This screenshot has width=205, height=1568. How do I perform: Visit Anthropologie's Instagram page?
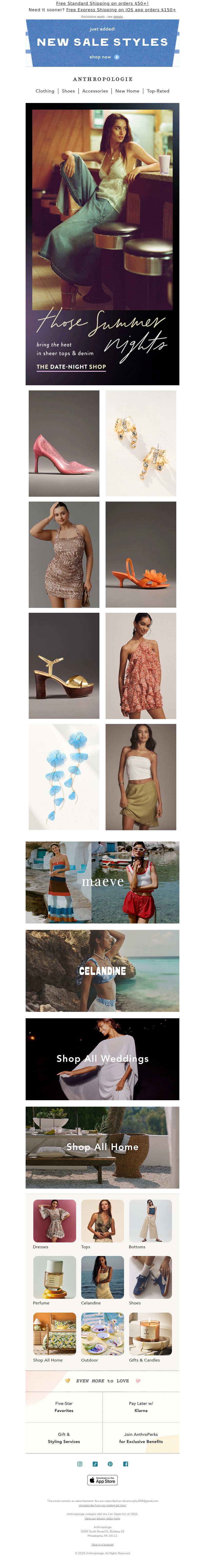pos(80,1464)
